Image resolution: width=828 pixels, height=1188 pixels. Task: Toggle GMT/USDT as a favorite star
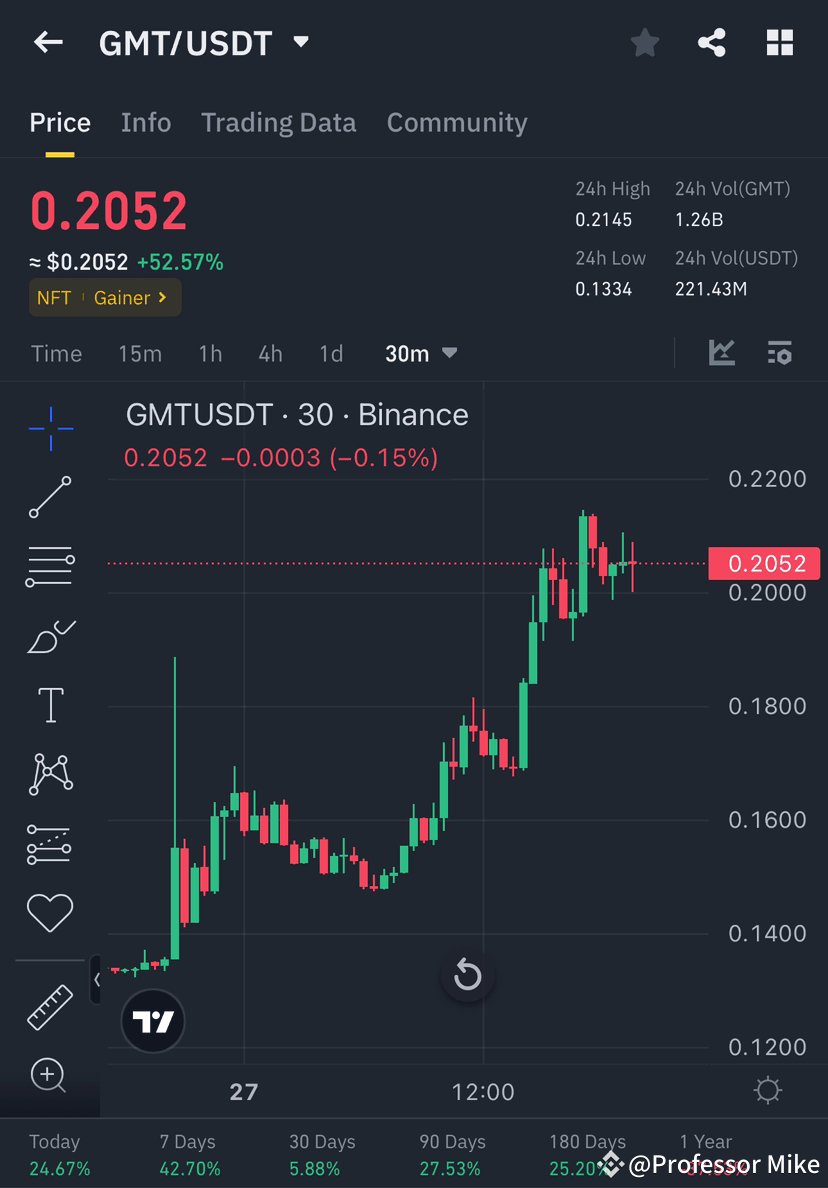pyautogui.click(x=644, y=42)
